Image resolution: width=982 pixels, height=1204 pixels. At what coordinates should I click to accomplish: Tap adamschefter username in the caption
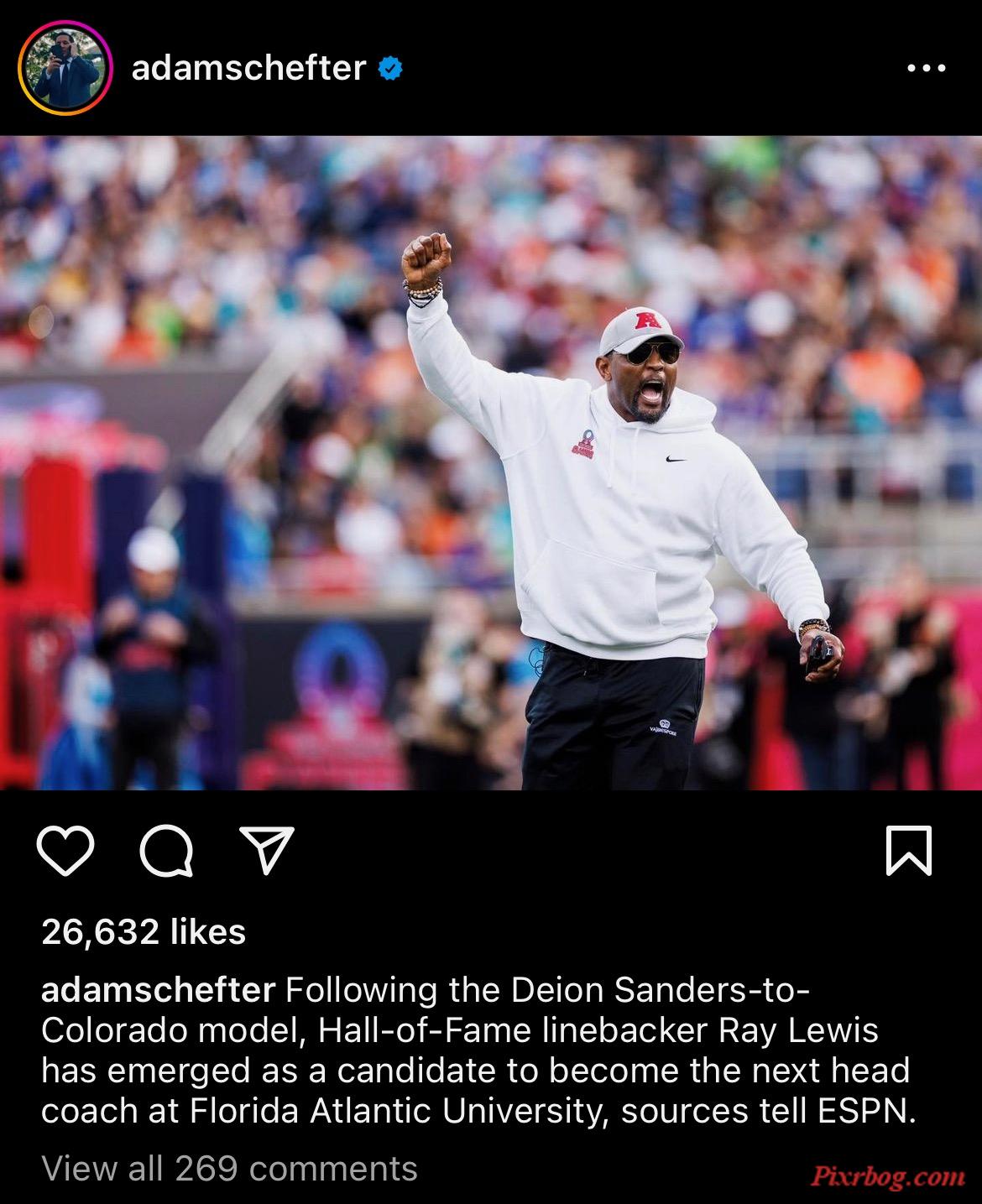click(158, 991)
